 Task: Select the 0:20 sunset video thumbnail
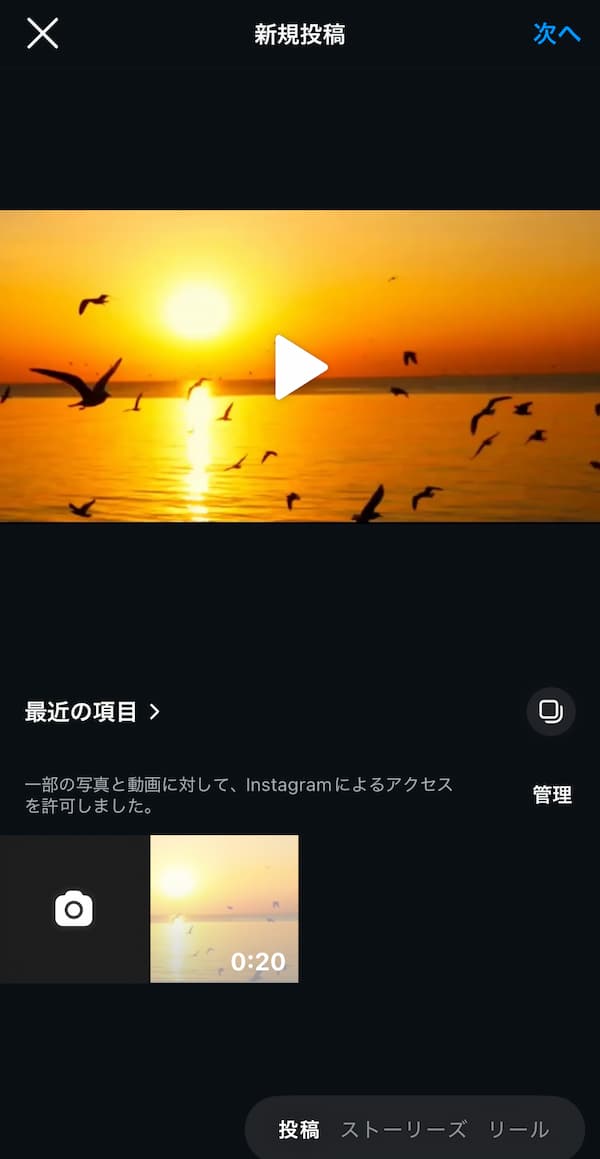tap(224, 909)
